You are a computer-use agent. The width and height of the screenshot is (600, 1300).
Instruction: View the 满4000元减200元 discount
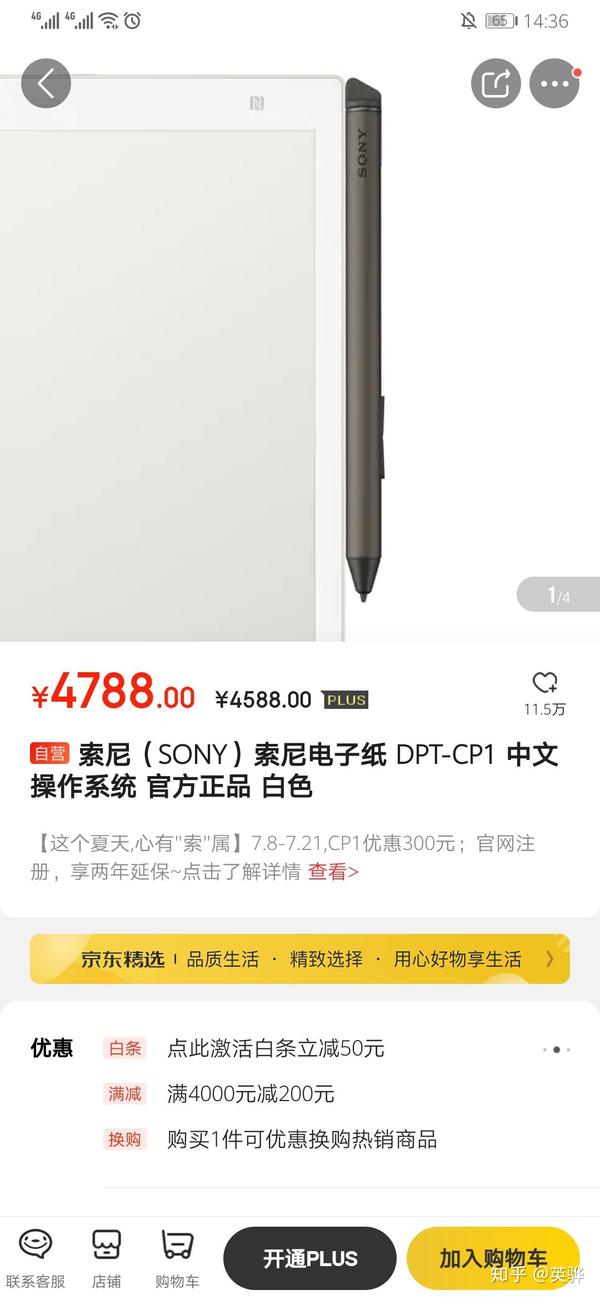point(250,1094)
